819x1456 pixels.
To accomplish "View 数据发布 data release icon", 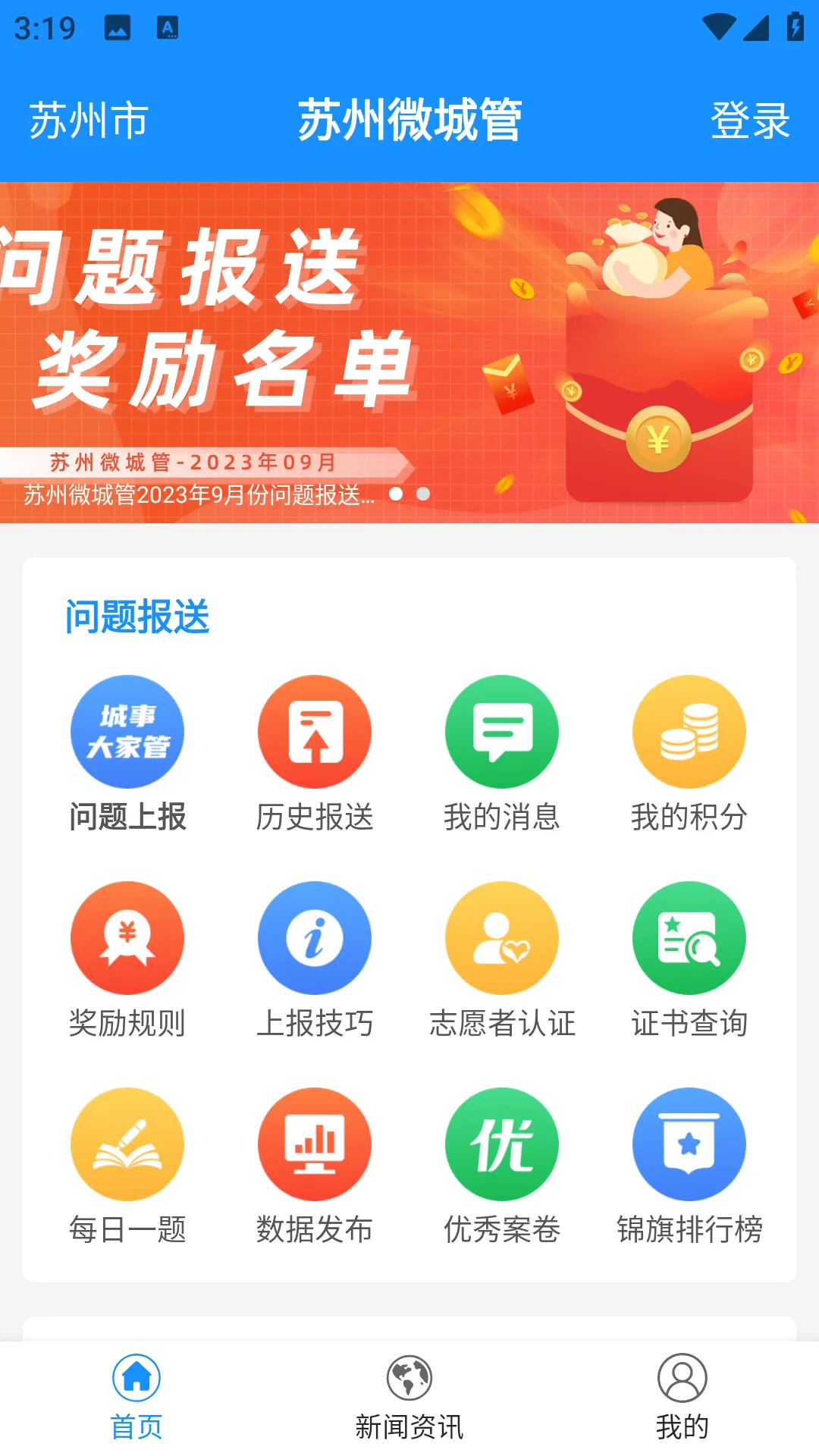I will (x=315, y=1144).
